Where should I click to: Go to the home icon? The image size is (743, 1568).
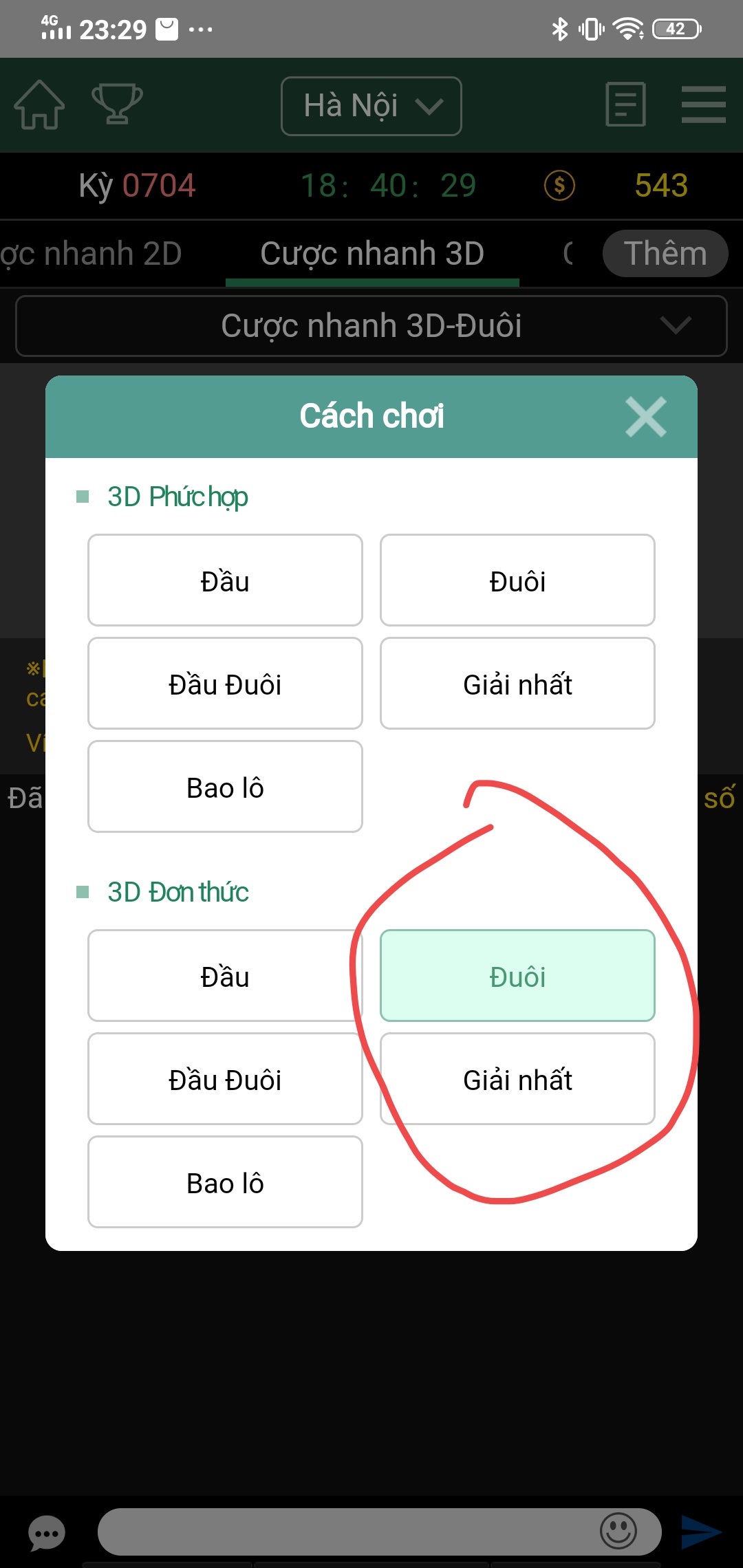tap(39, 105)
